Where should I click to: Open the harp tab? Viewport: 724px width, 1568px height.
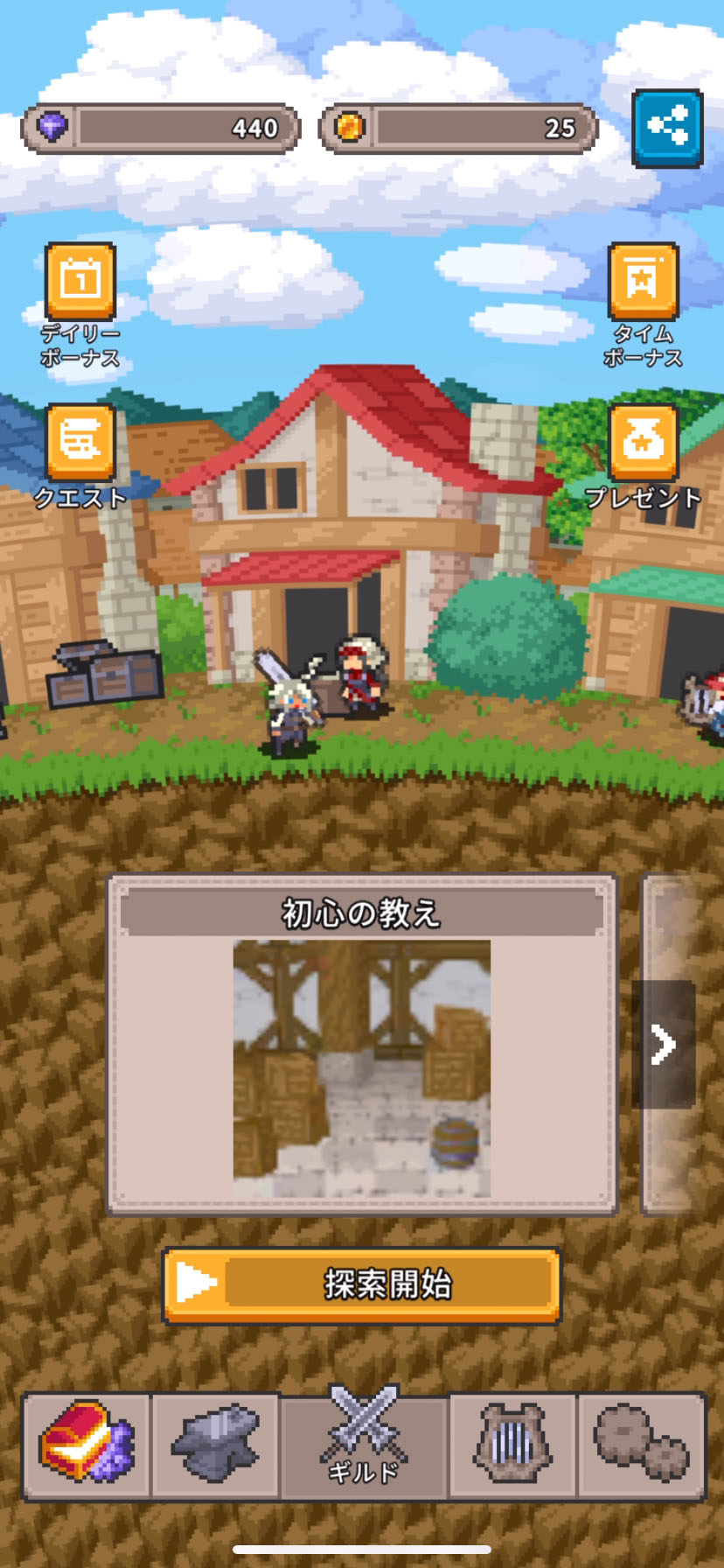512,1444
